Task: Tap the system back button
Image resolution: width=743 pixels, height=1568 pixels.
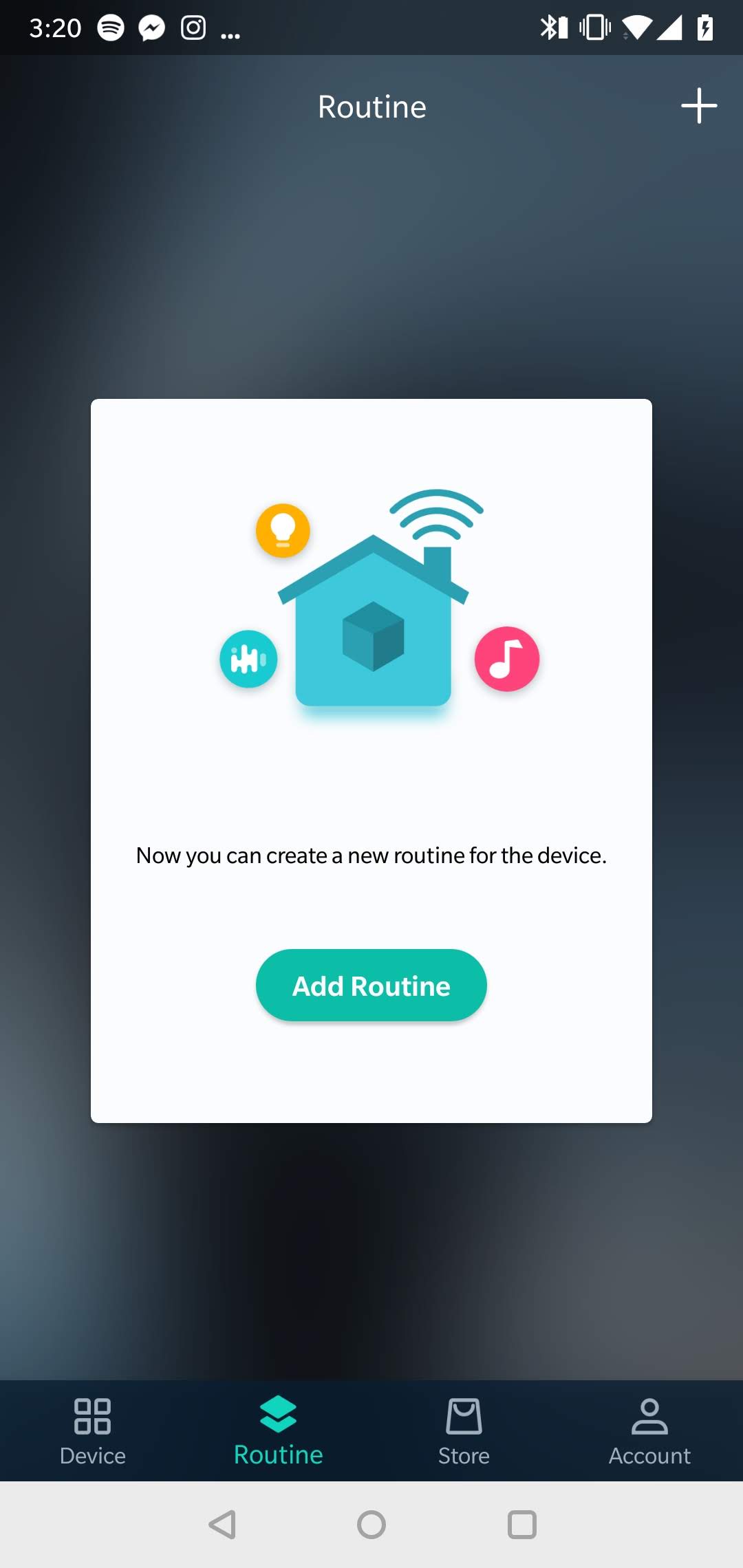Action: click(x=222, y=1525)
